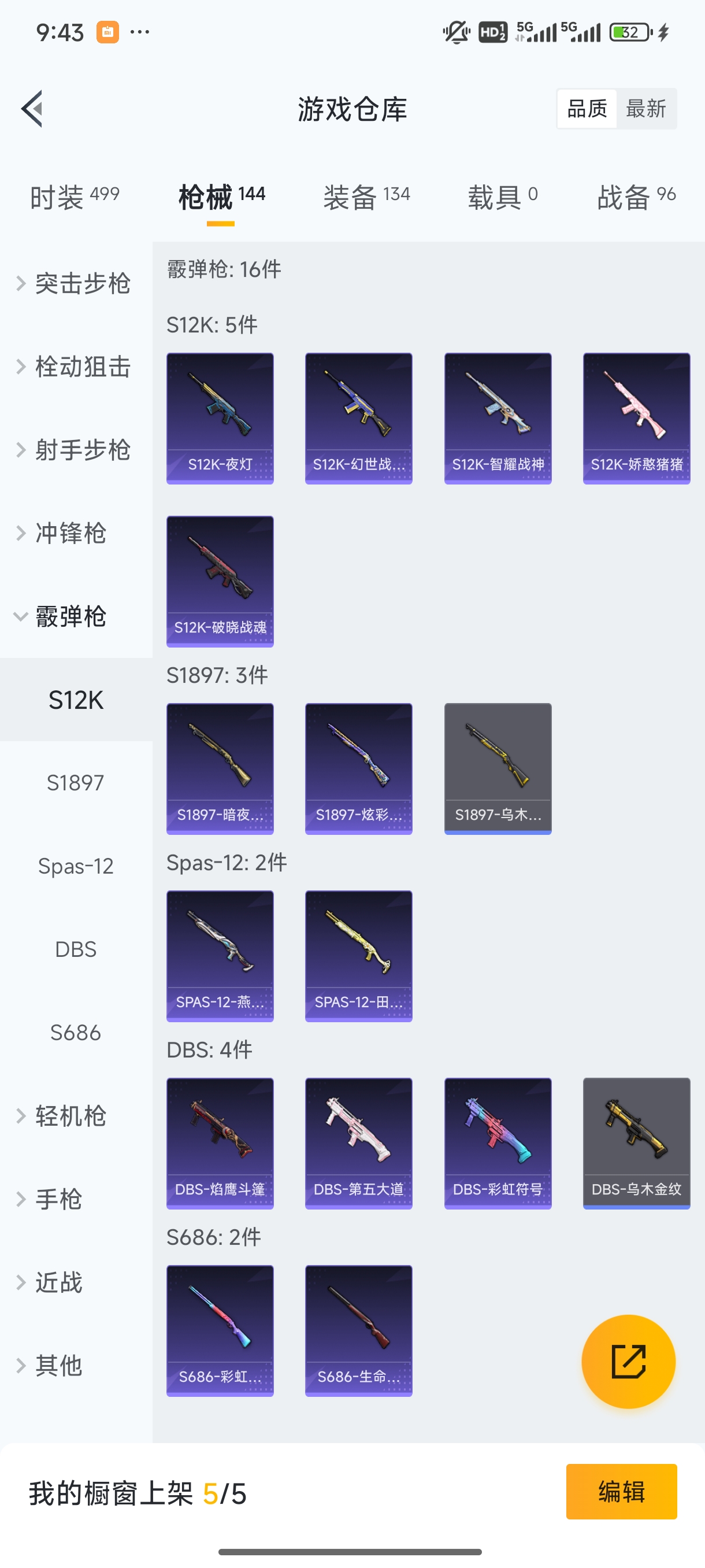The image size is (705, 1568).
Task: Select S1897 in the shotgun sidebar
Action: (x=76, y=783)
